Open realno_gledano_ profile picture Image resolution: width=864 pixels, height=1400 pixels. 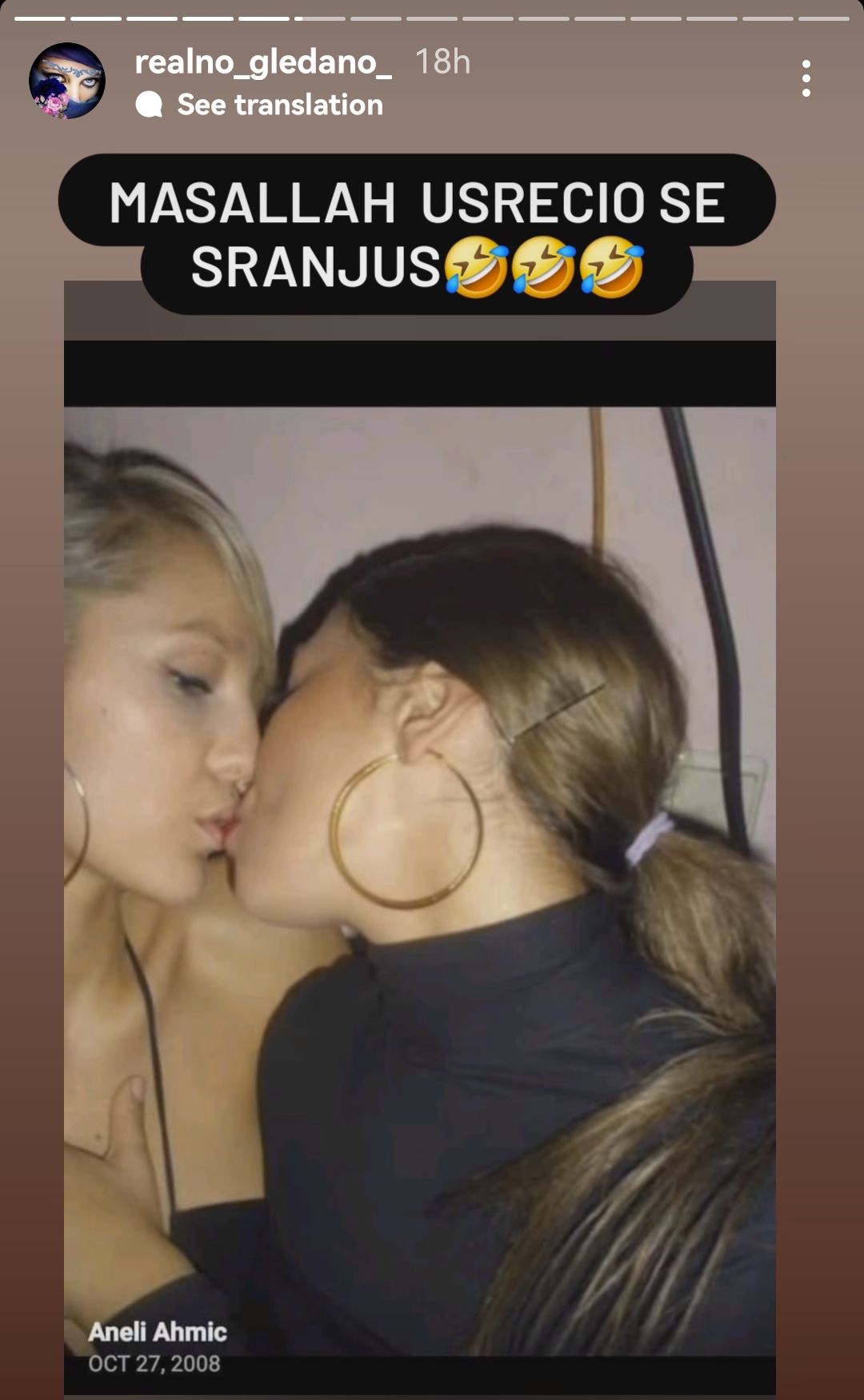coord(67,81)
